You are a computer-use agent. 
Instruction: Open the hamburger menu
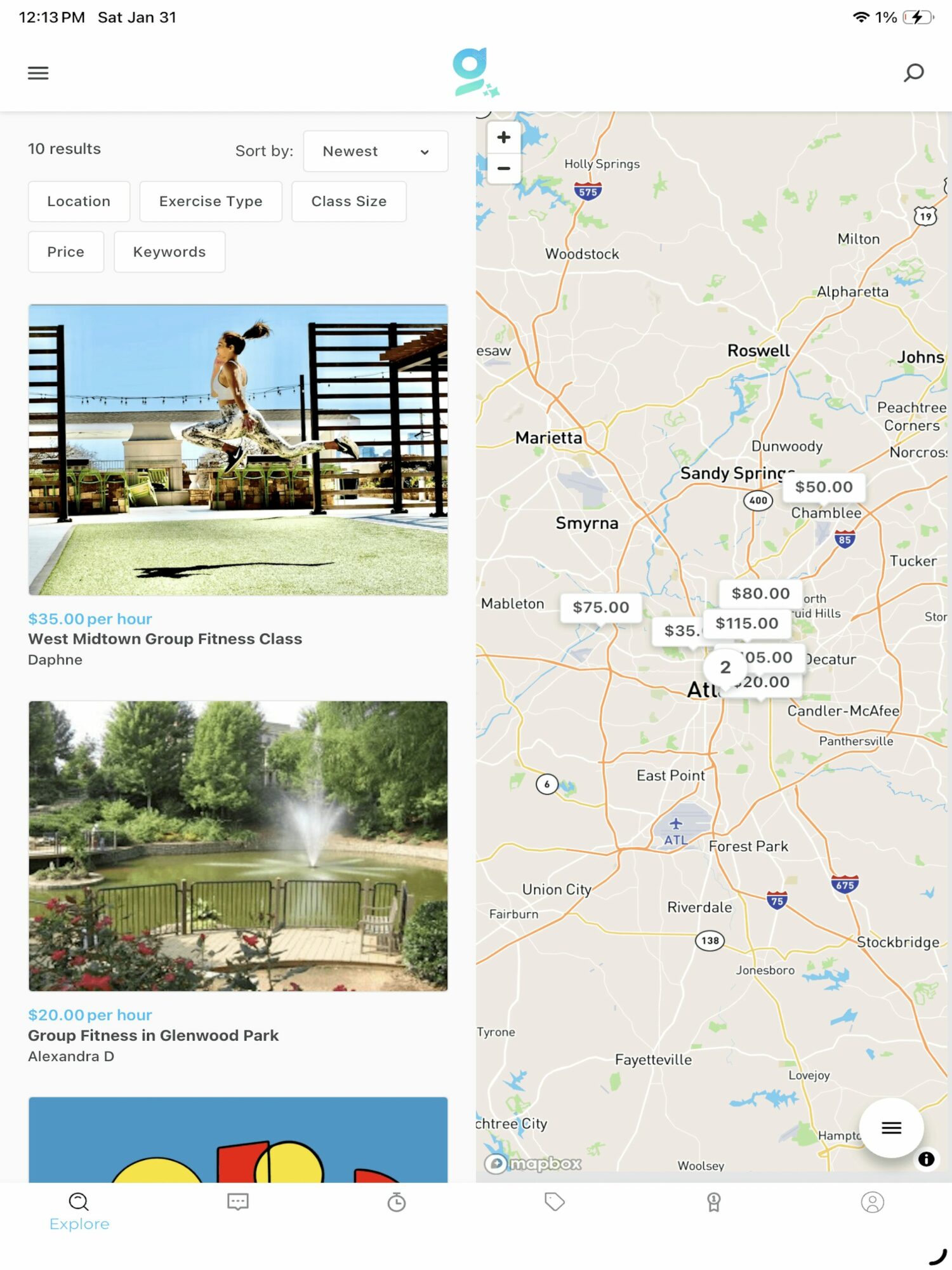[x=38, y=73]
